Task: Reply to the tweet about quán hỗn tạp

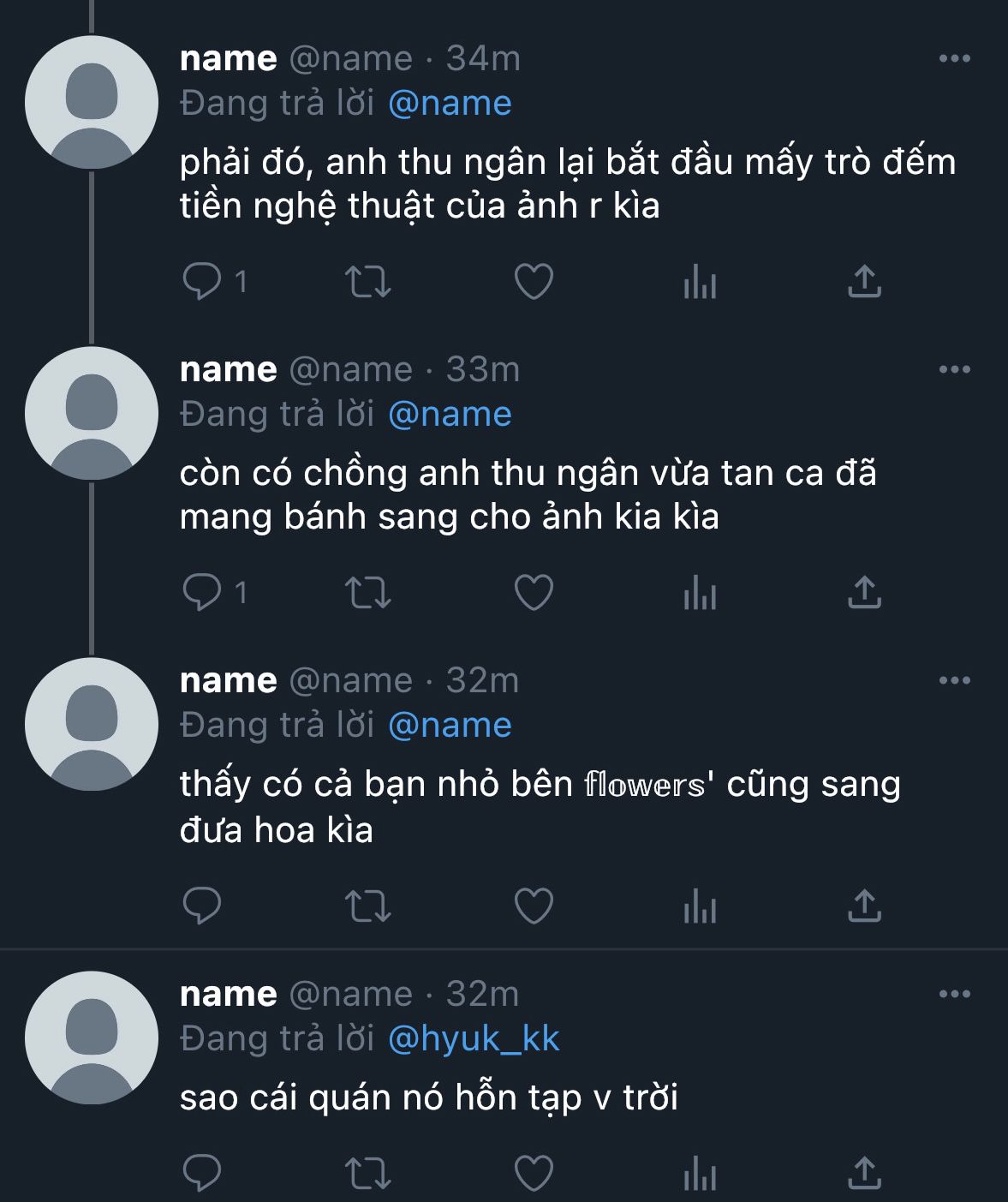Action: [x=202, y=1172]
